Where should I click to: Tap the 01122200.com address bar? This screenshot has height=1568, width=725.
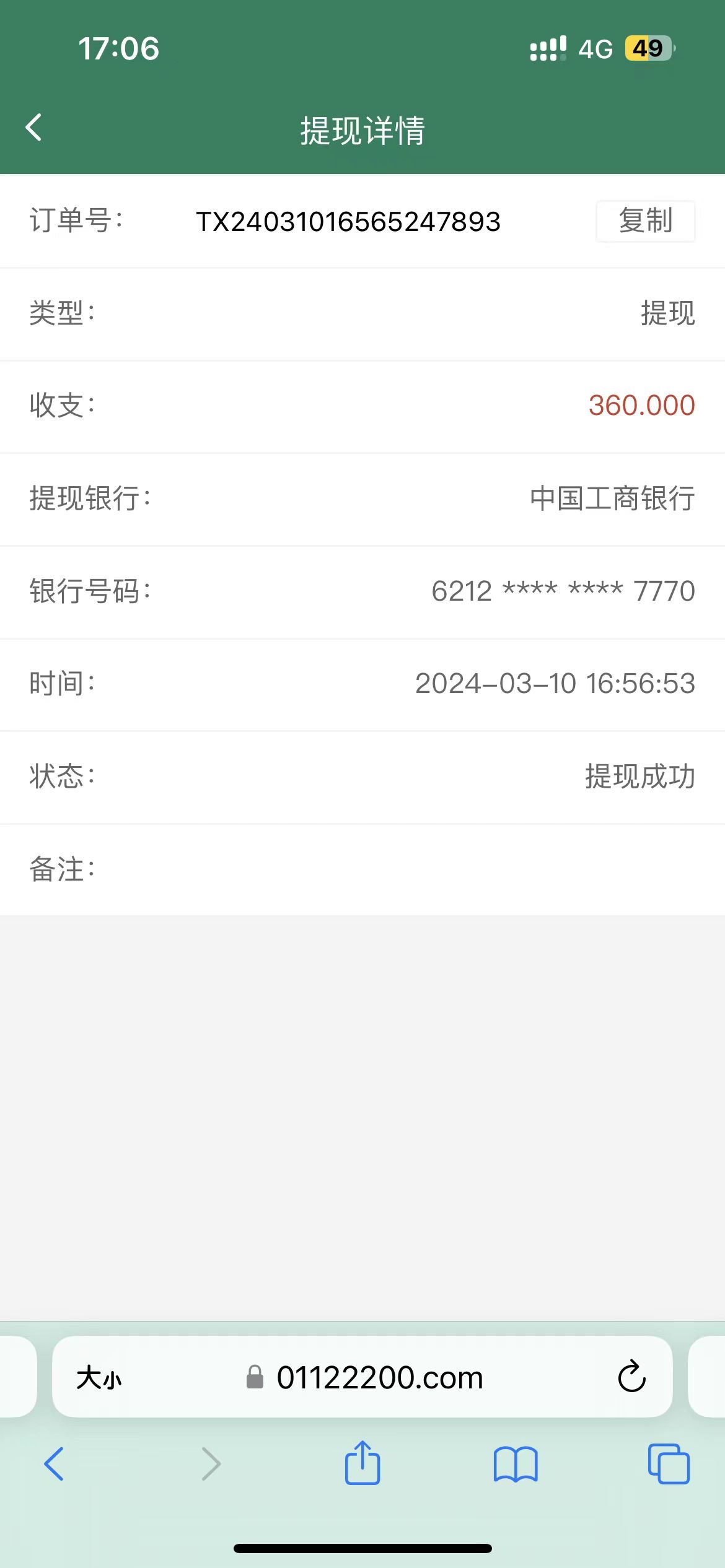pyautogui.click(x=379, y=1378)
